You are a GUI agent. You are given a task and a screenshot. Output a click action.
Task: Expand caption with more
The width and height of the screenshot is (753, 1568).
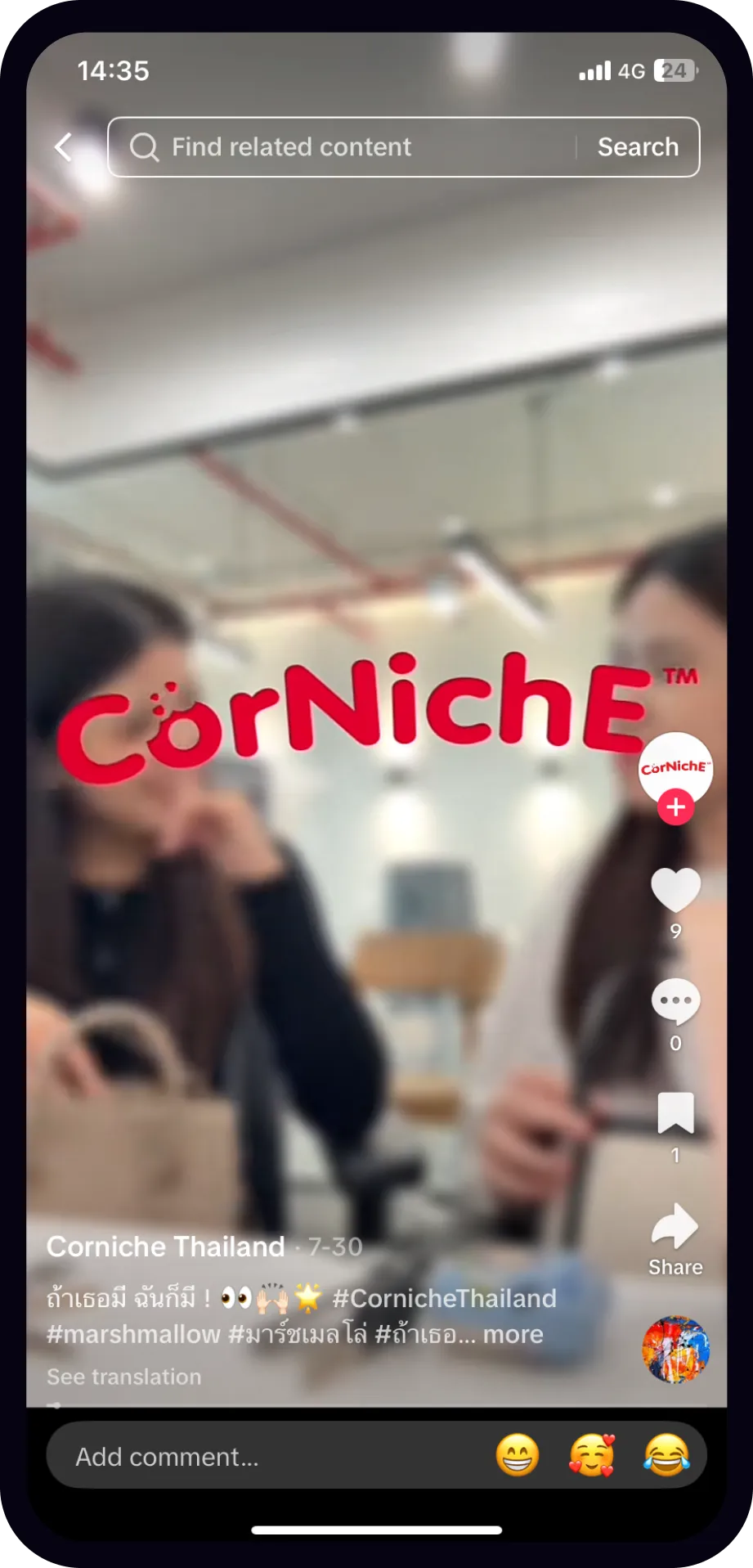point(513,1334)
